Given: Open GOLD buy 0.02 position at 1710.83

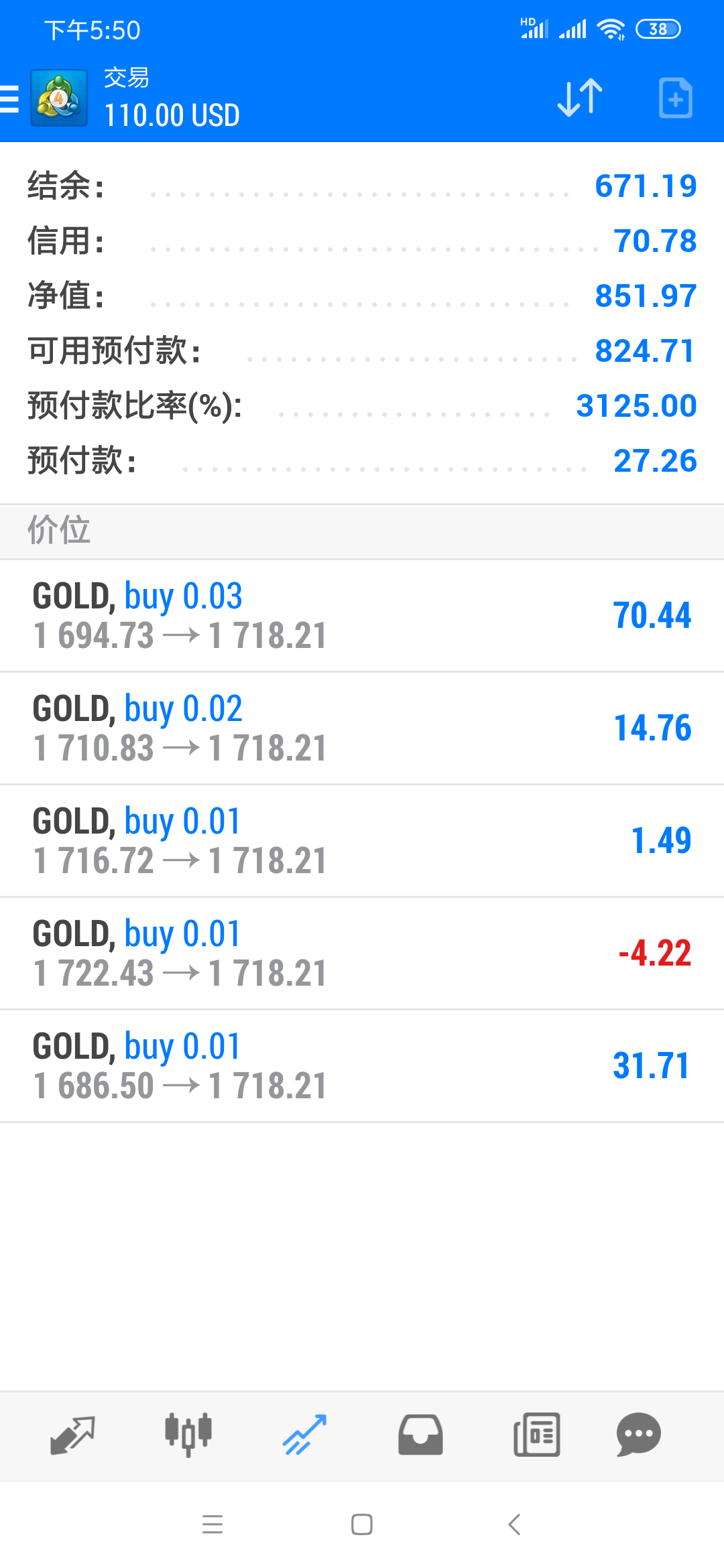Looking at the screenshot, I should pos(362,728).
